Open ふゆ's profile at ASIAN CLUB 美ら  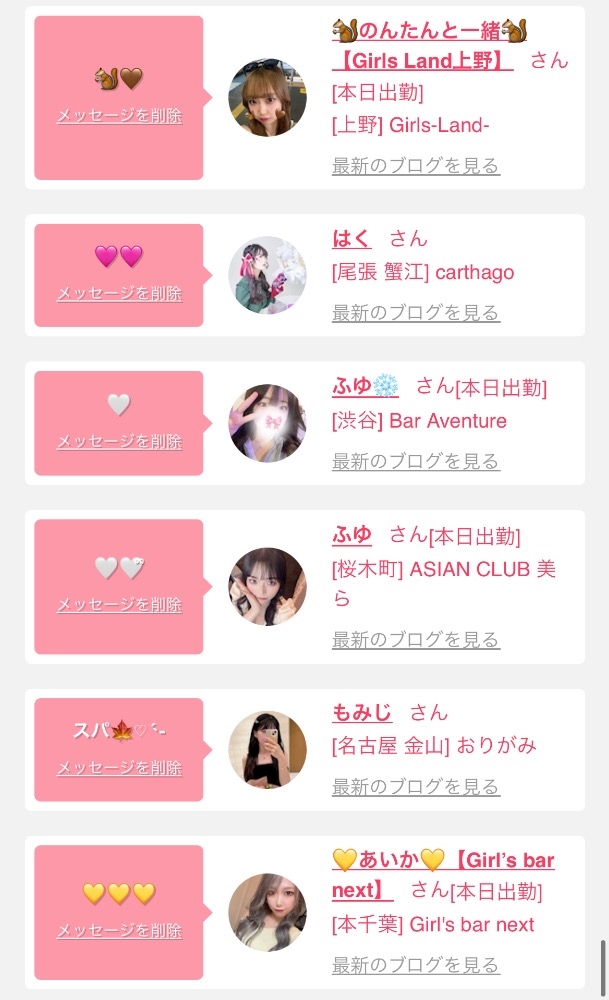click(x=351, y=535)
